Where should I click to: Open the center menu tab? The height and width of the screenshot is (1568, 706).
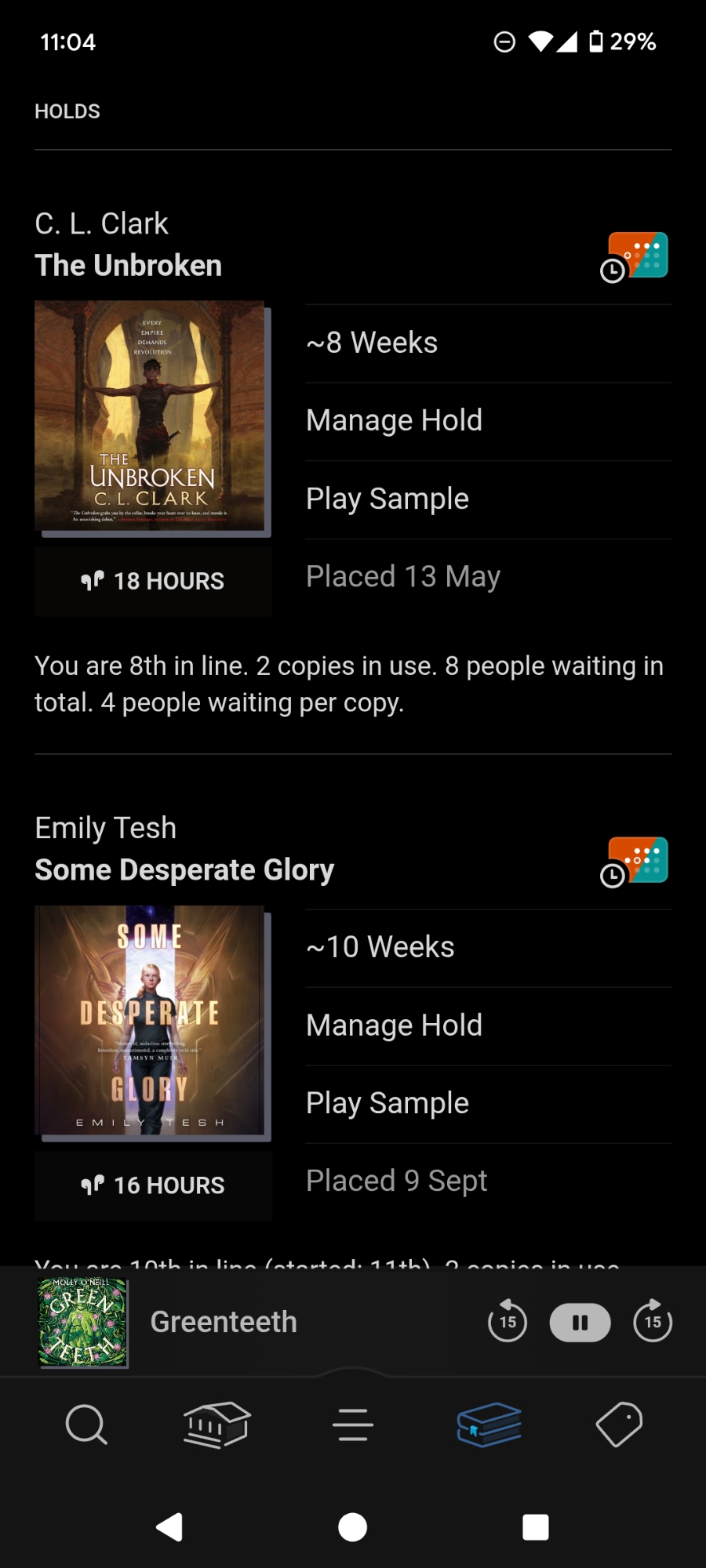[353, 1424]
